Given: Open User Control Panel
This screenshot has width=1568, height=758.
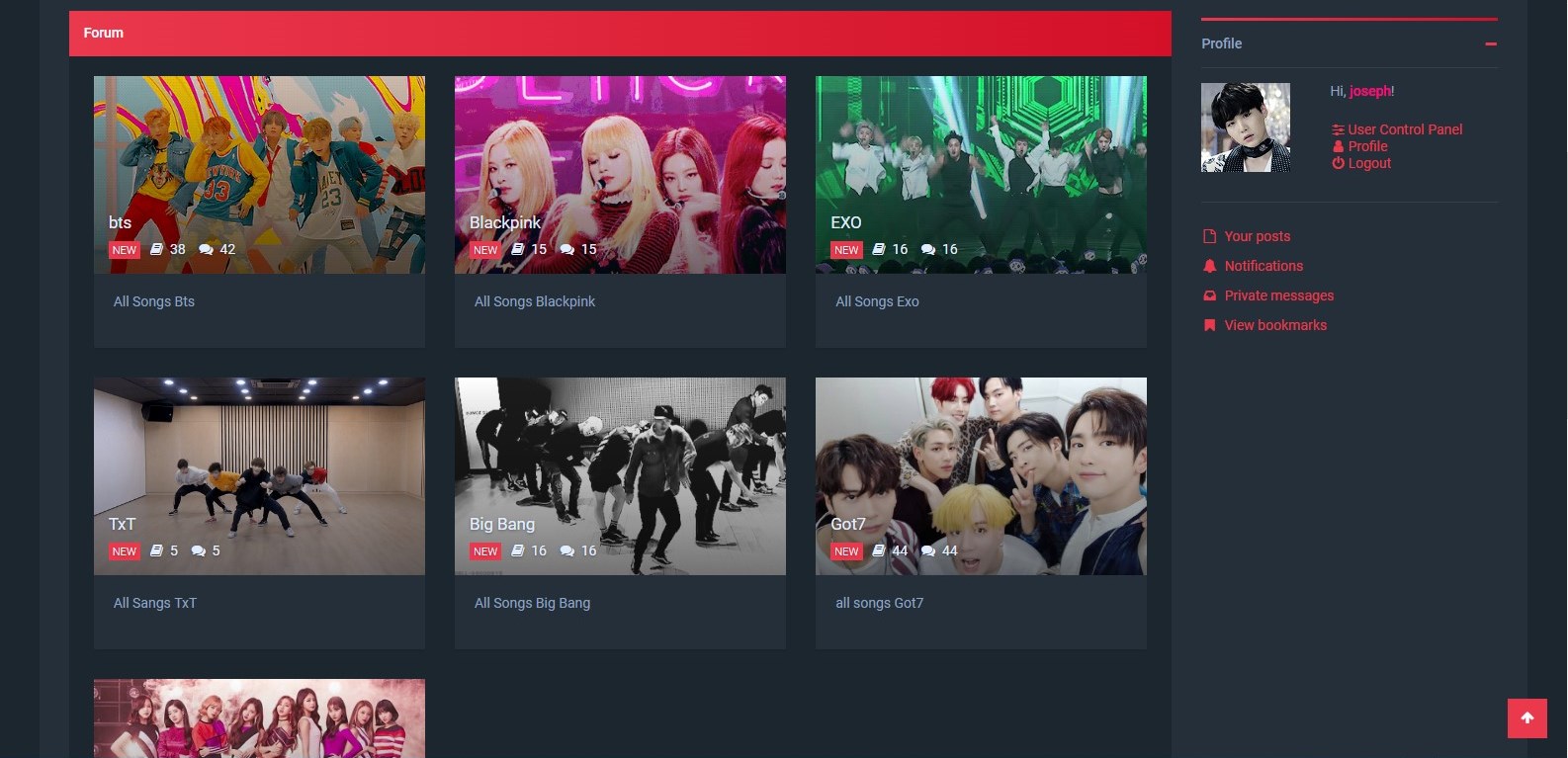Looking at the screenshot, I should (x=1404, y=129).
